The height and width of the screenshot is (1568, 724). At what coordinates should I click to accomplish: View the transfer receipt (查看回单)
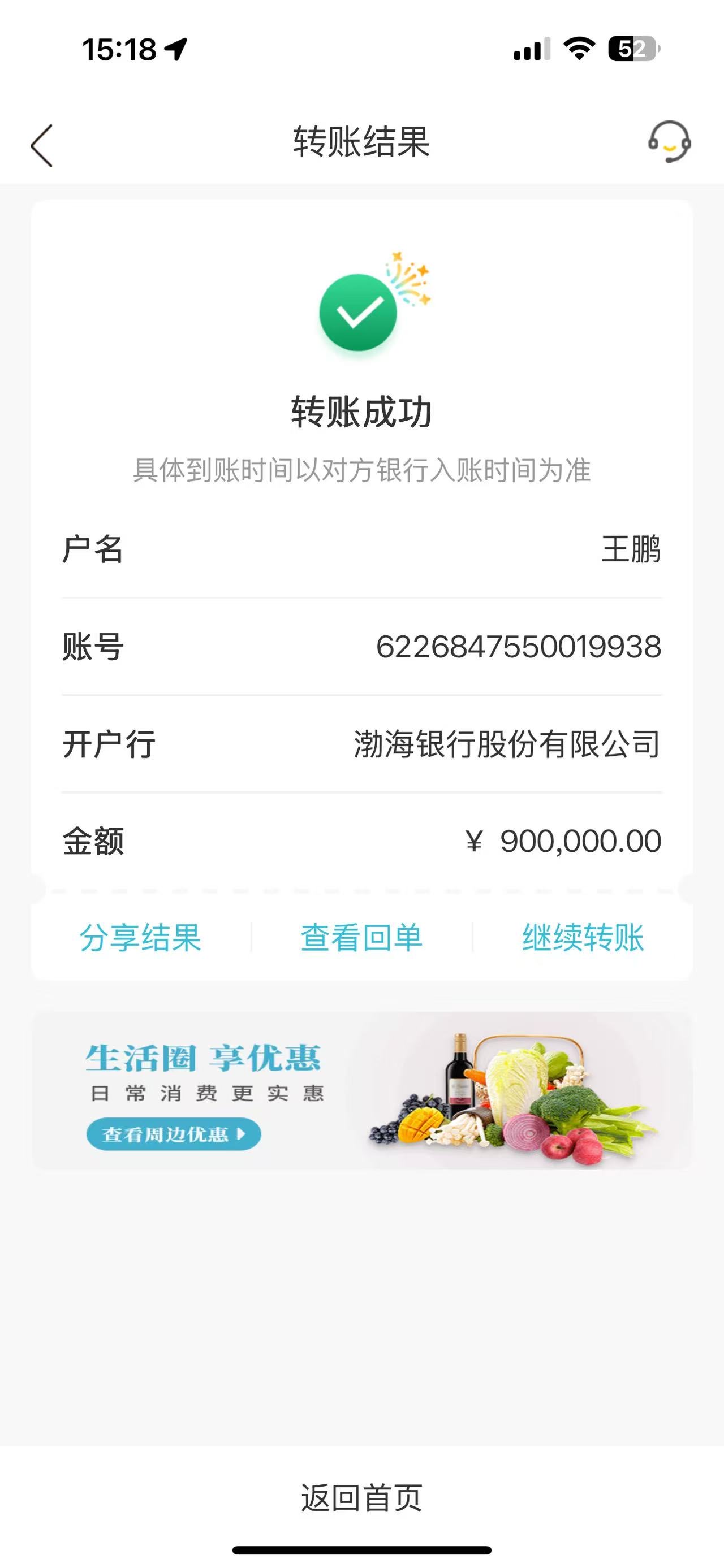pos(361,937)
